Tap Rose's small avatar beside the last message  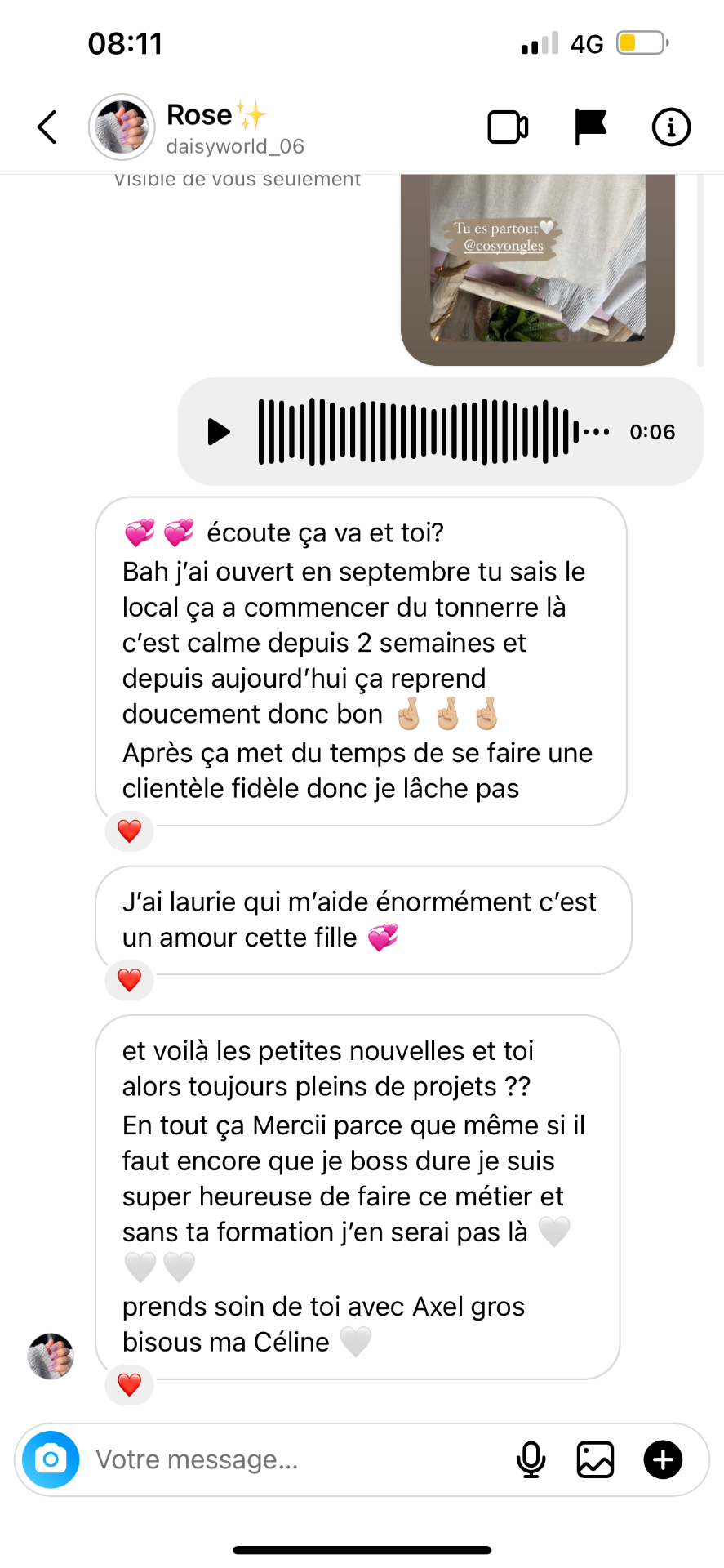click(x=51, y=1356)
